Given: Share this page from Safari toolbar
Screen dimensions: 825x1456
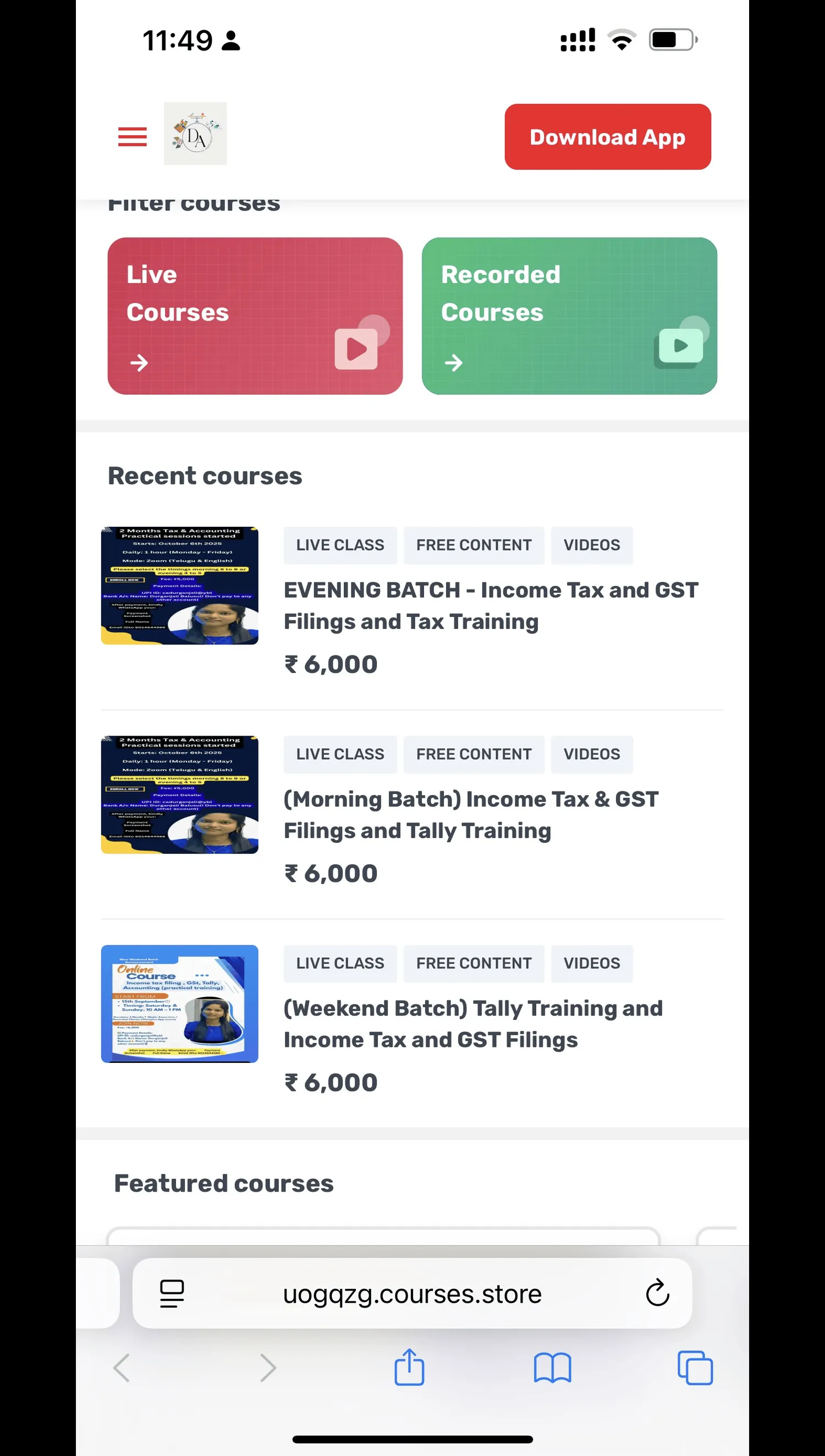Looking at the screenshot, I should (x=409, y=1367).
